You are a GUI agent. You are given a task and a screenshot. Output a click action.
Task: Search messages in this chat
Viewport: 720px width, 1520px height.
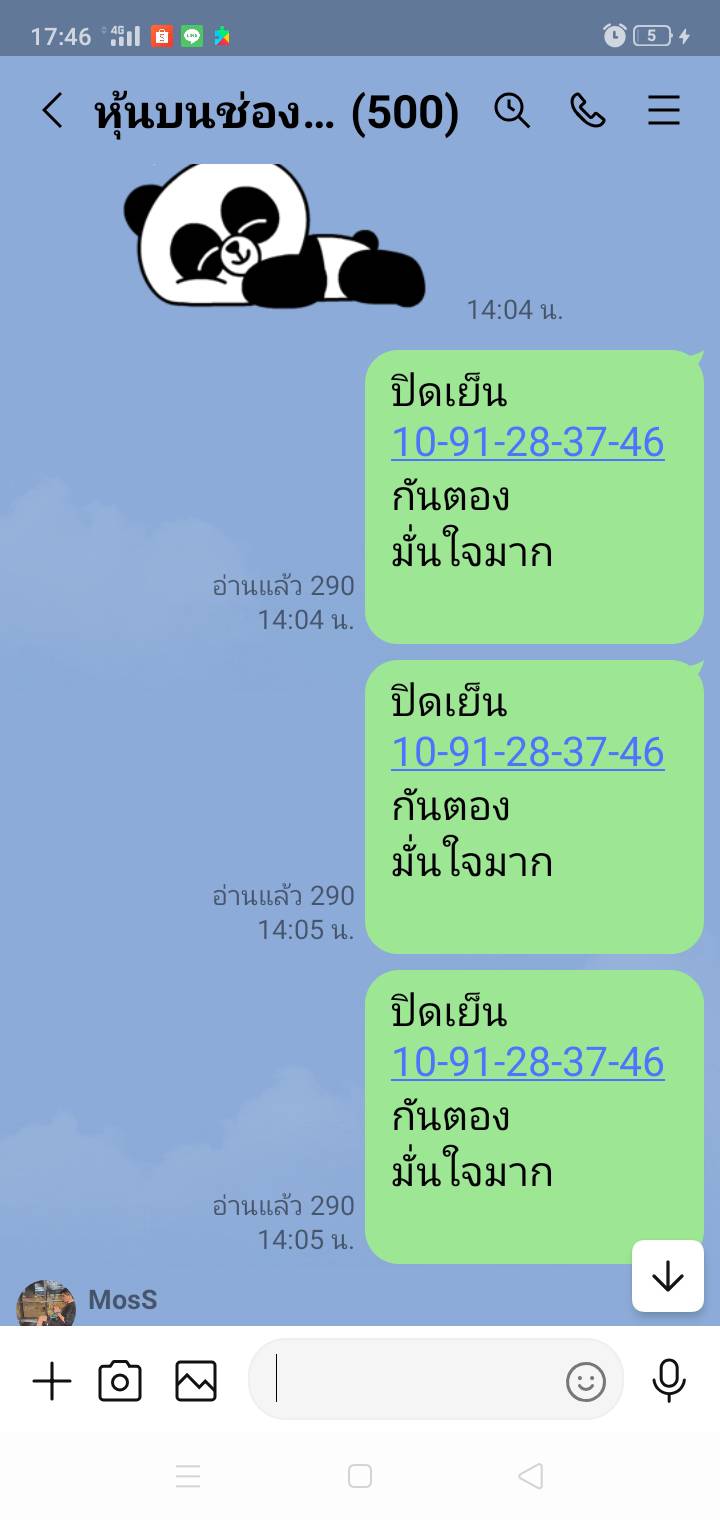pos(512,111)
